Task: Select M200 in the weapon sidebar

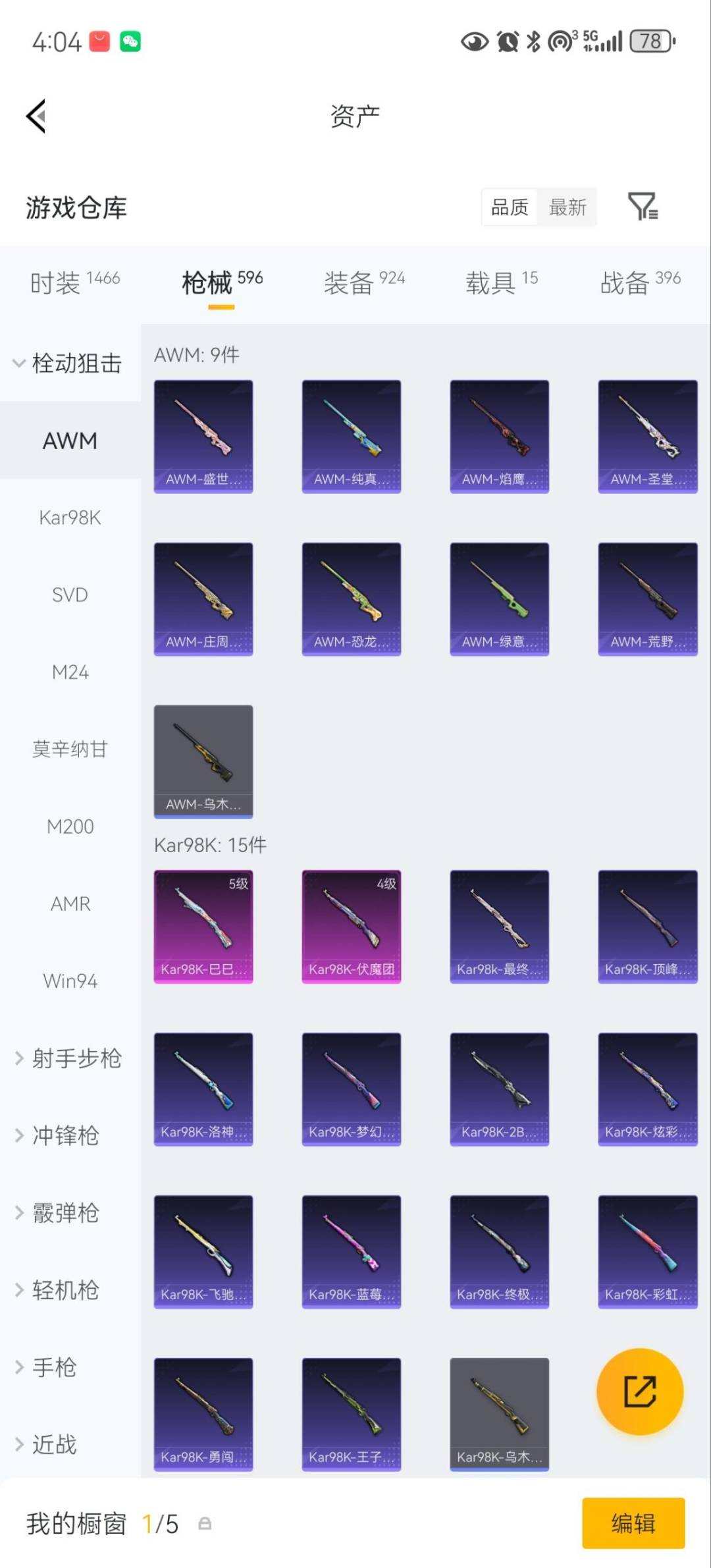Action: 70,826
